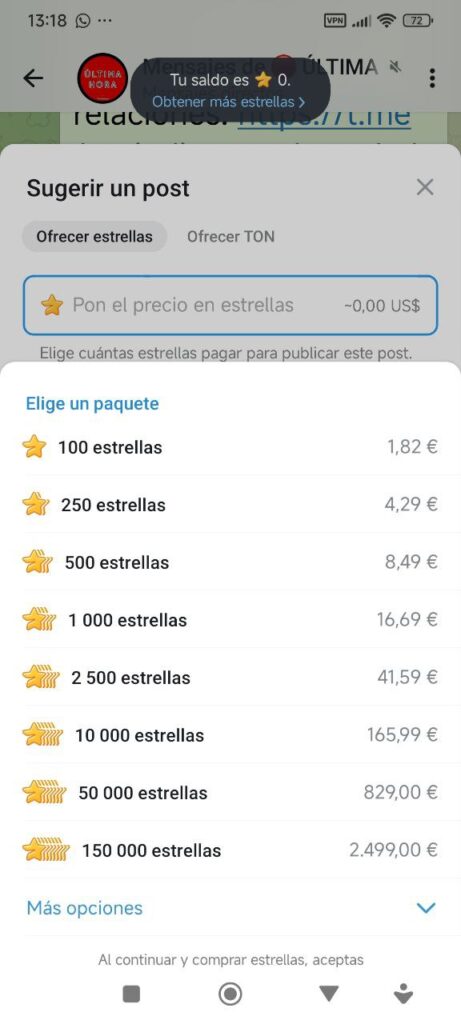Choose the 250 estrellas package
This screenshot has height=1024, width=461.
230,505
